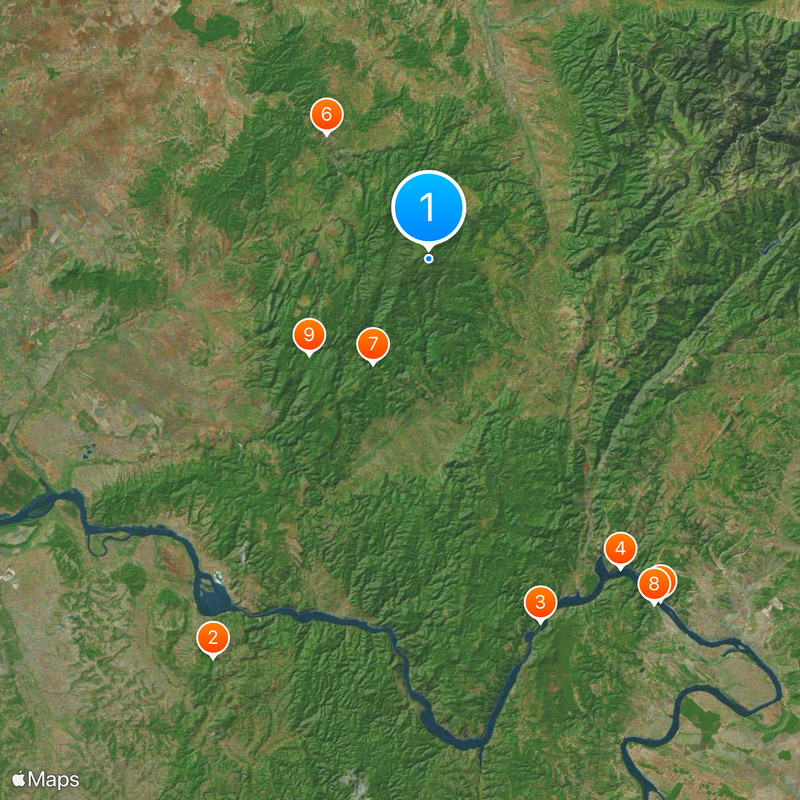The height and width of the screenshot is (800, 800).
Task: Open map pin number 3
Action: point(540,602)
